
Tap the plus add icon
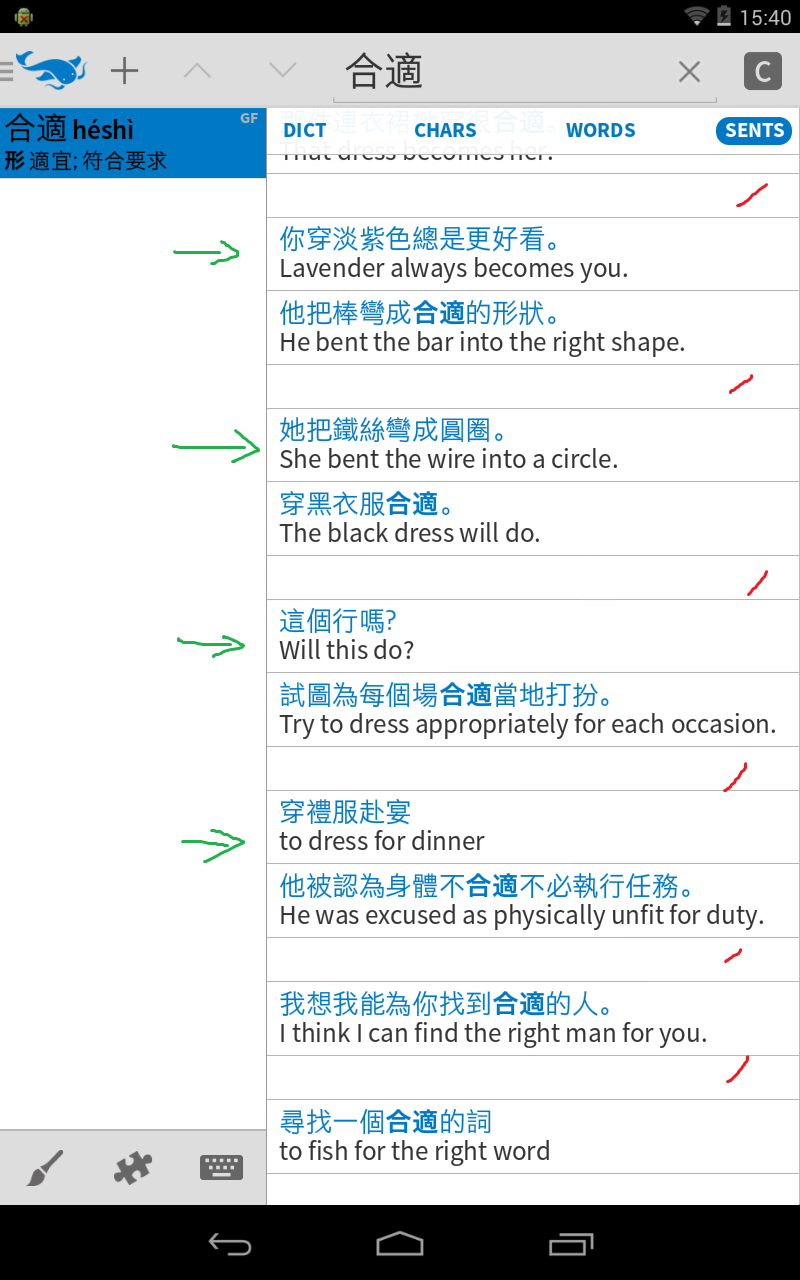click(x=124, y=71)
